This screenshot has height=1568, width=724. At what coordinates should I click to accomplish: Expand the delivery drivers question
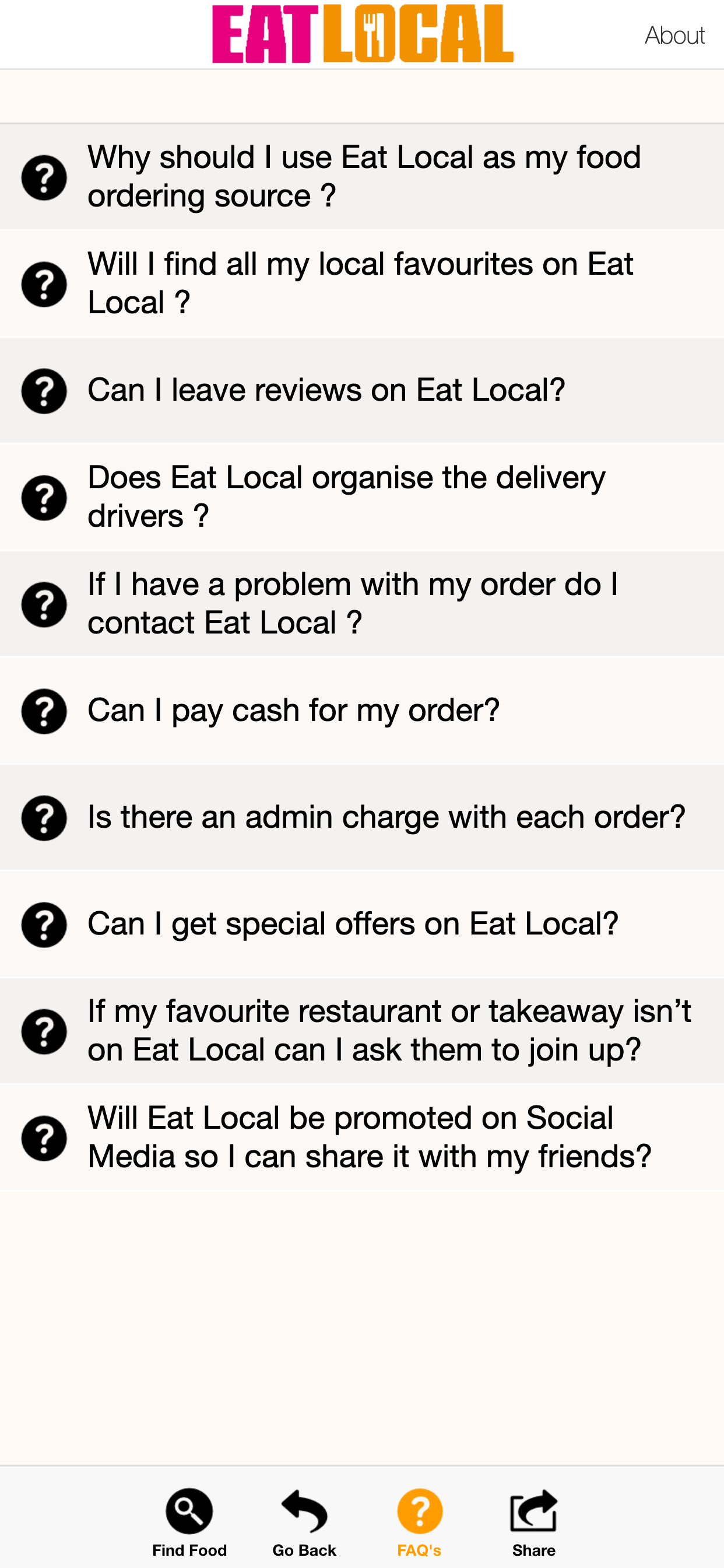point(362,496)
